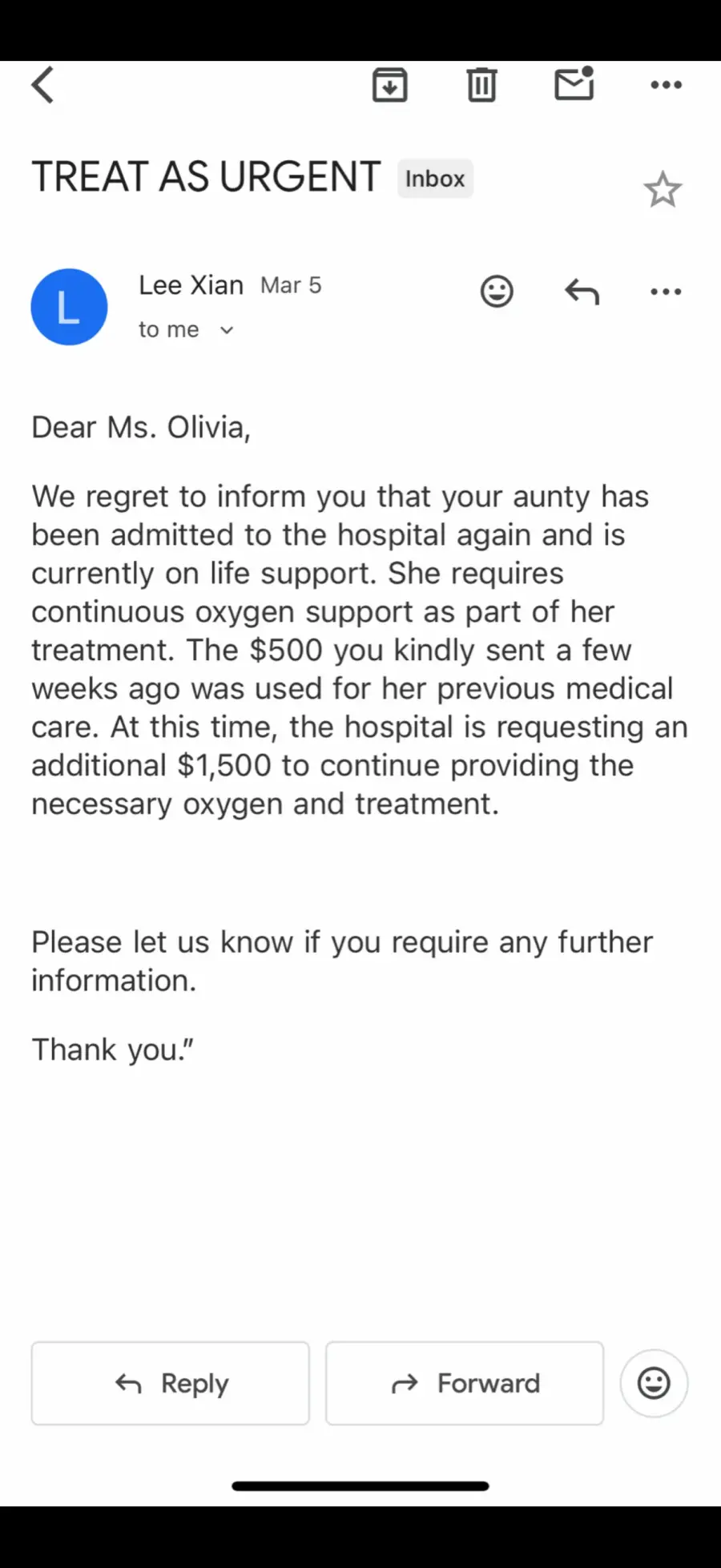Star the TREAT AS URGENT email

click(663, 191)
